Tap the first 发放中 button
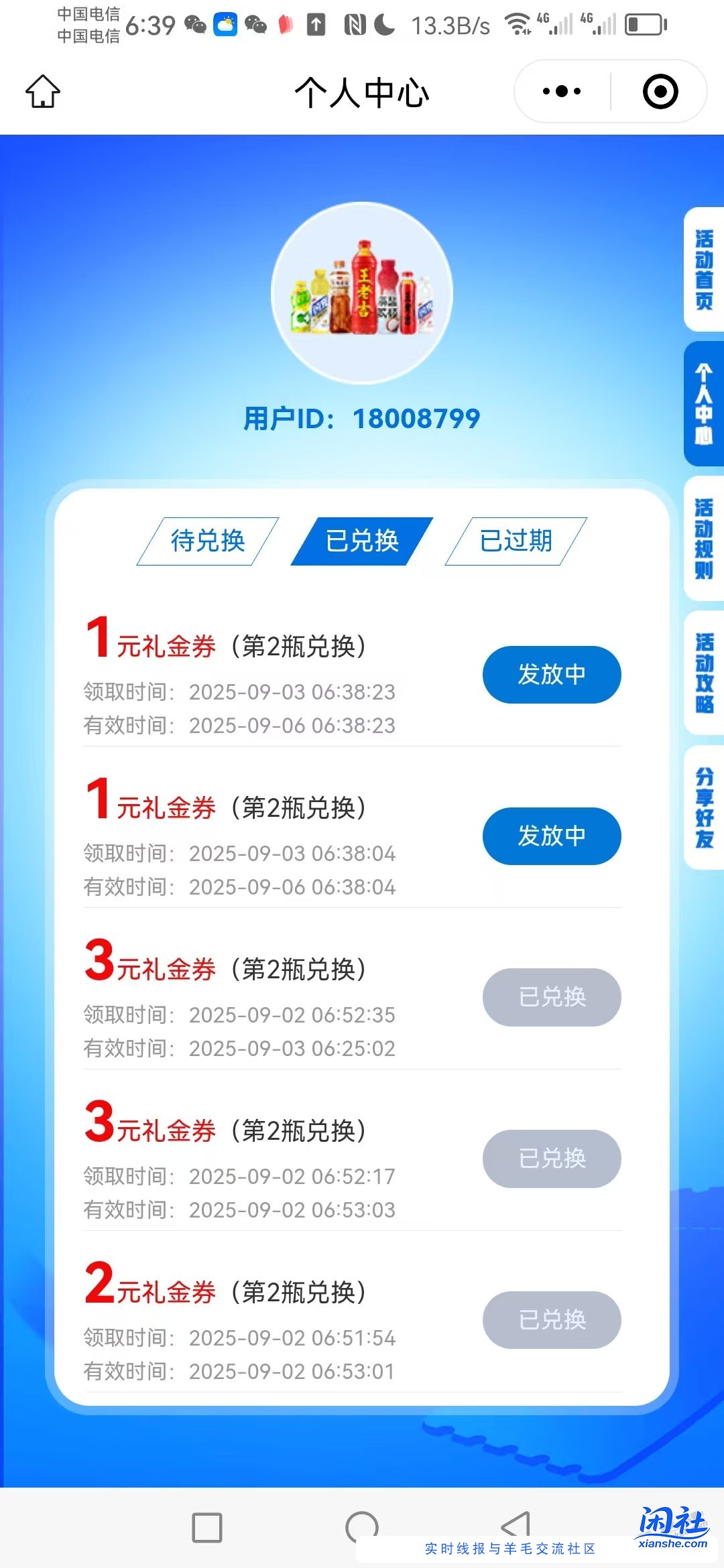The width and height of the screenshot is (724, 1568). click(x=551, y=675)
